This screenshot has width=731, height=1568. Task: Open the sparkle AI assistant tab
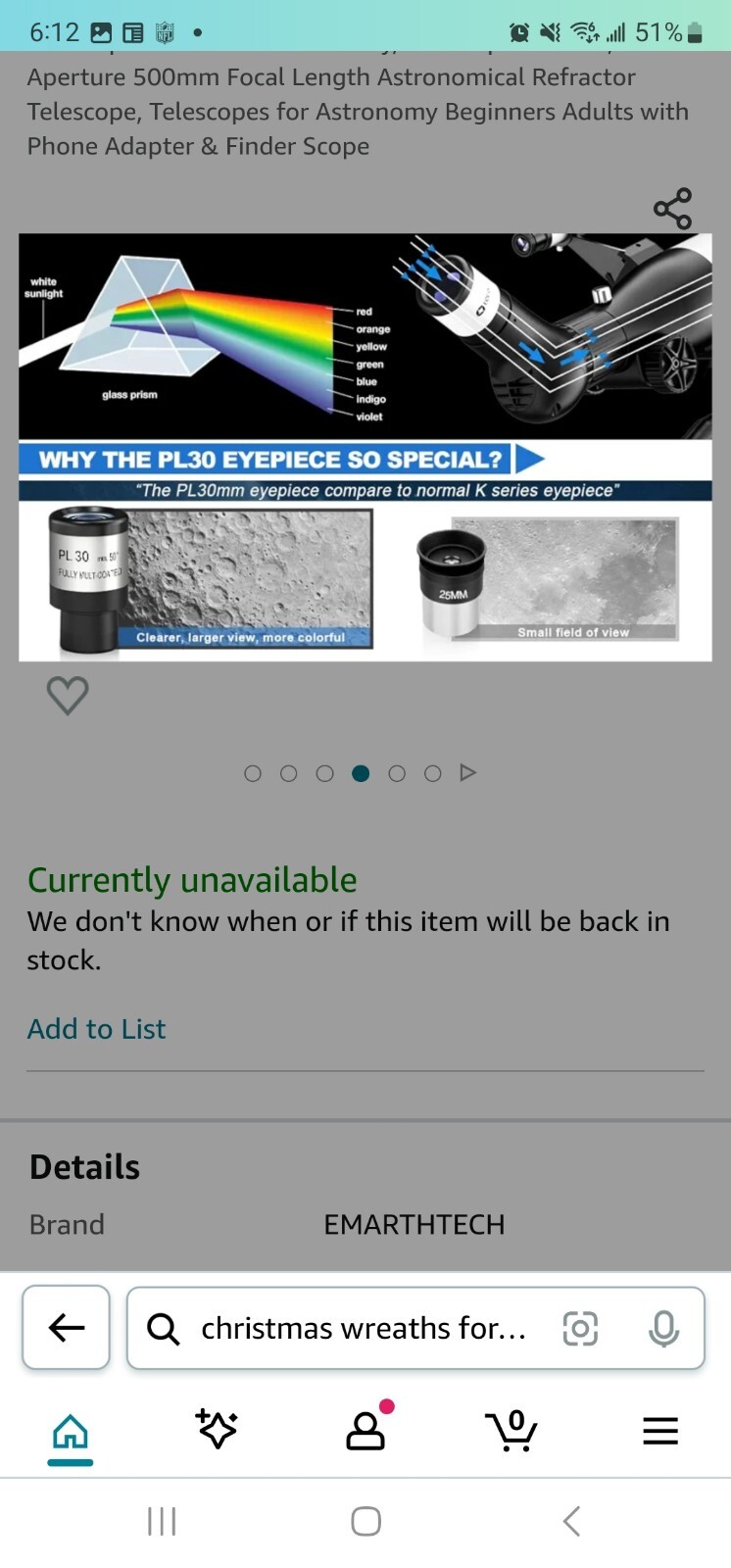217,1430
